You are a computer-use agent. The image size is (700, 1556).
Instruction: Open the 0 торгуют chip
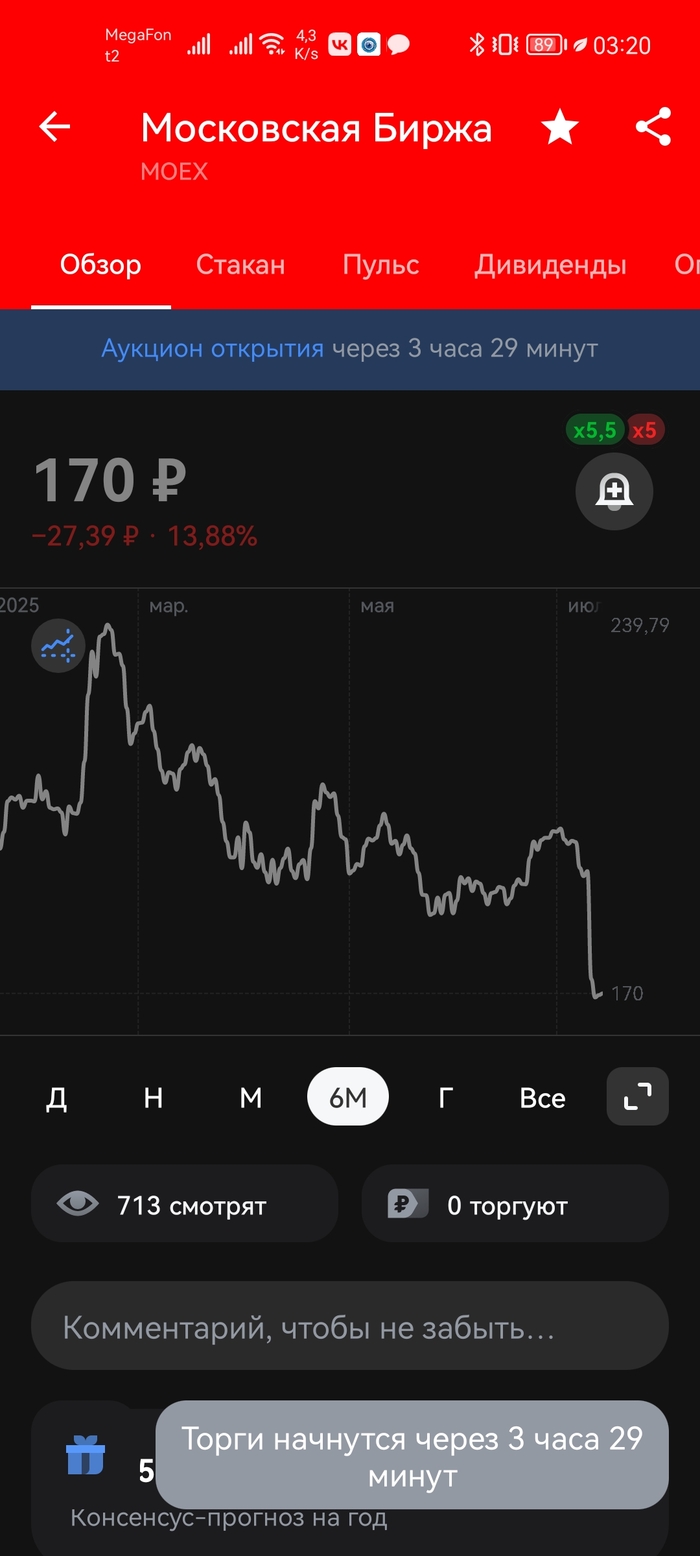point(514,1205)
